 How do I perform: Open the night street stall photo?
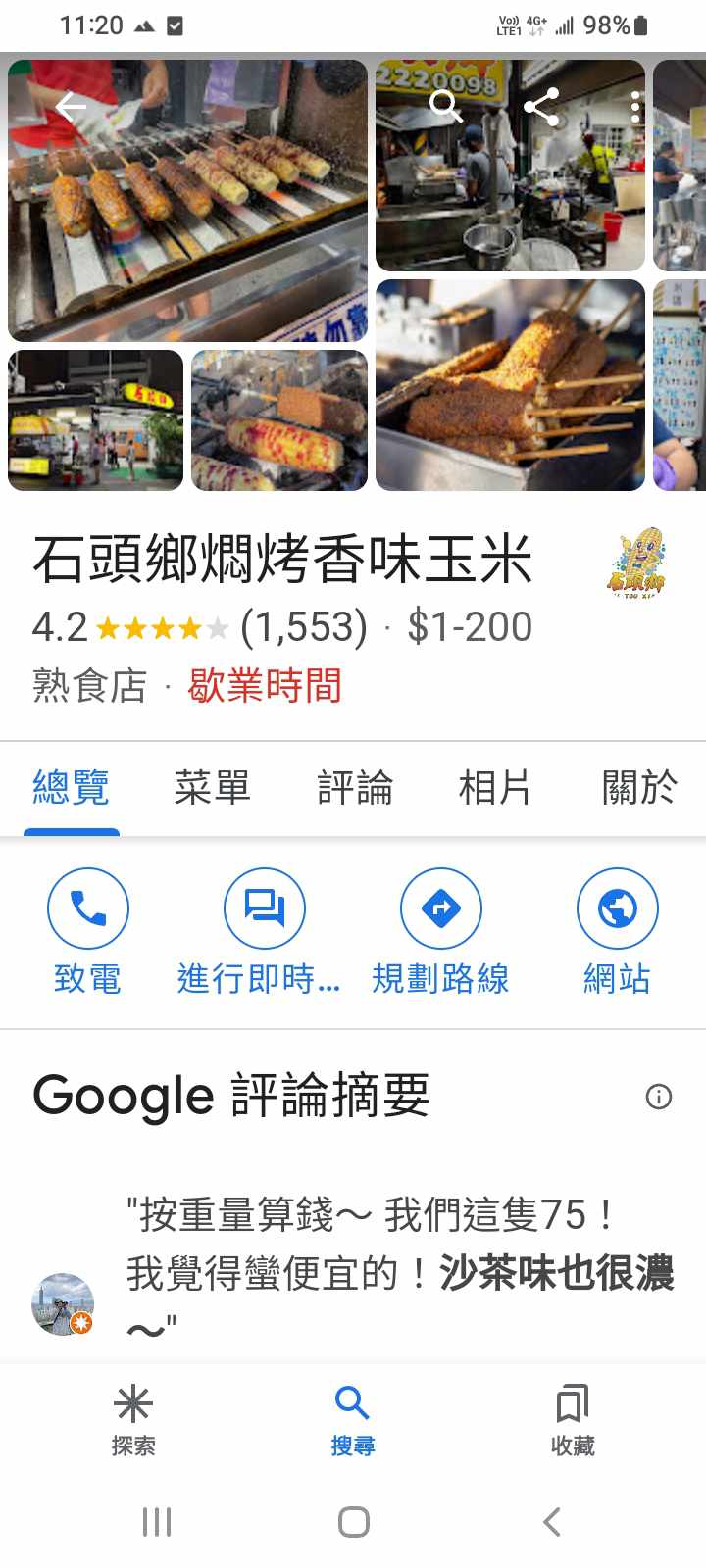click(x=95, y=420)
